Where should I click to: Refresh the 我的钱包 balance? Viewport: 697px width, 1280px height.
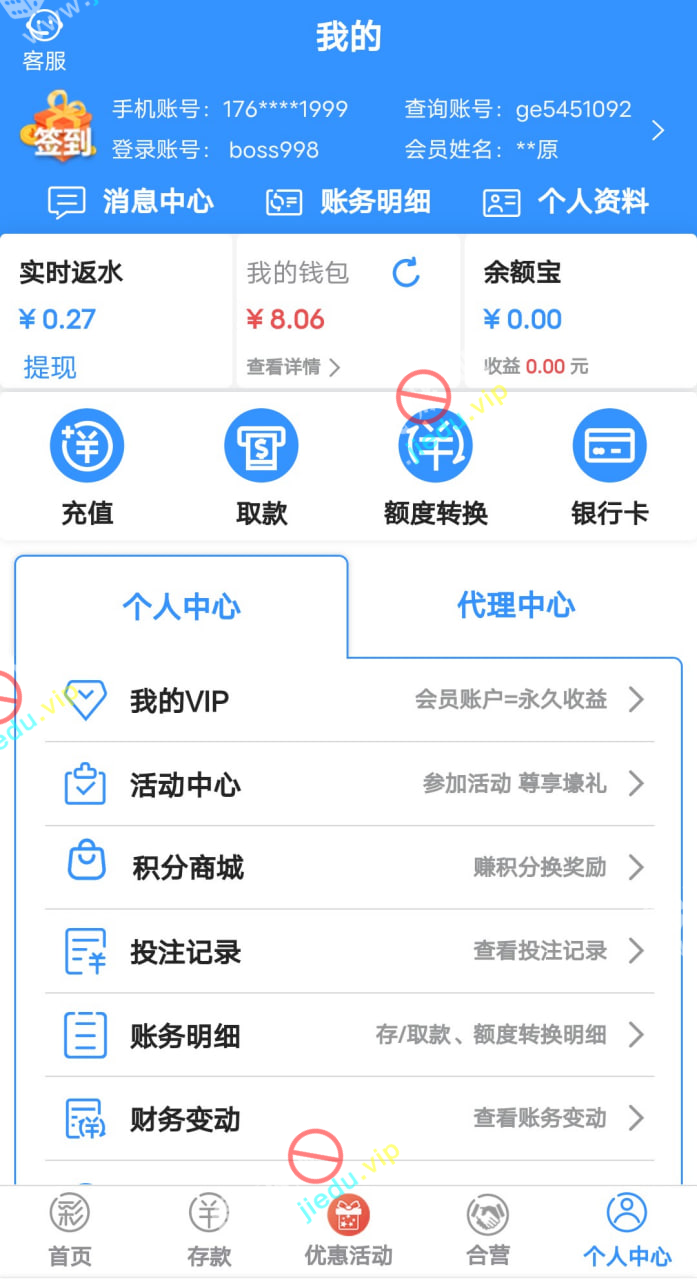coord(406,272)
